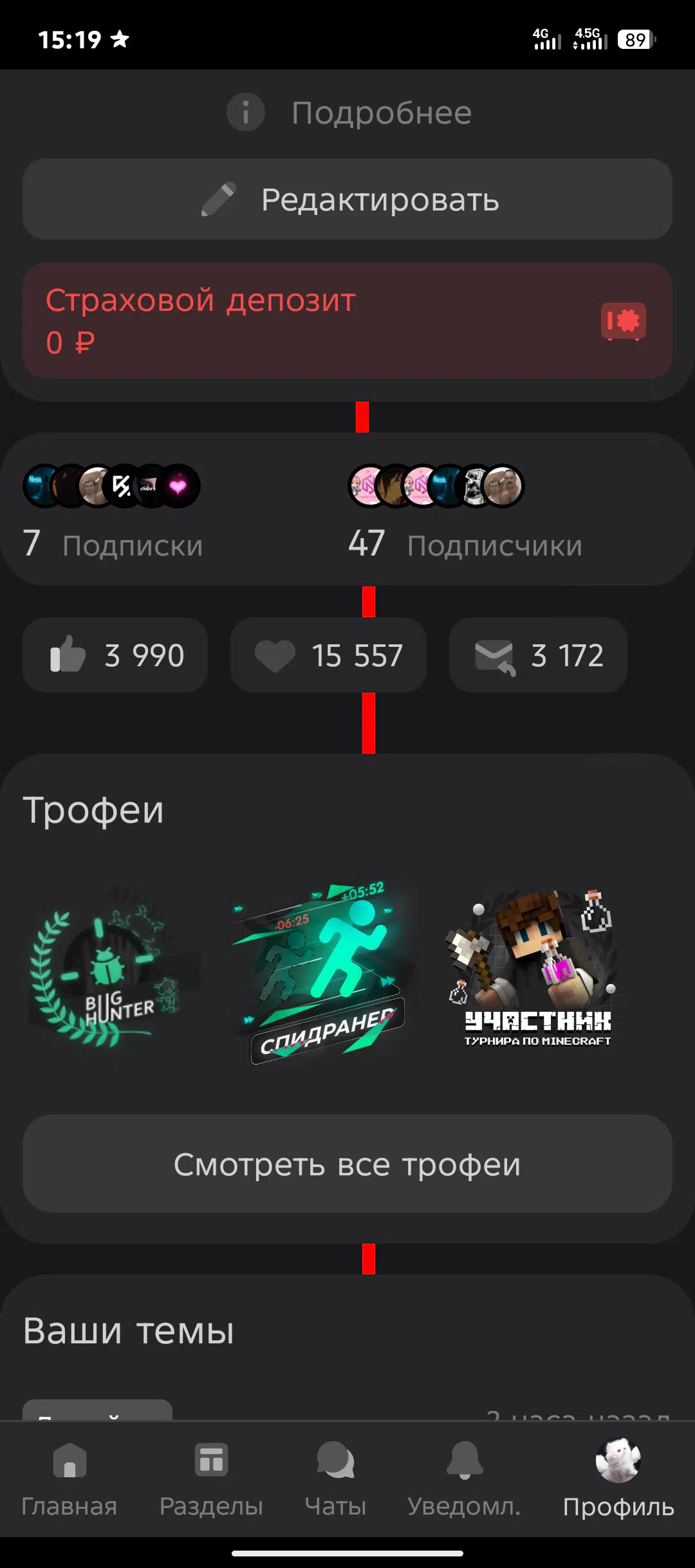Open the Подробнее info details

point(349,113)
